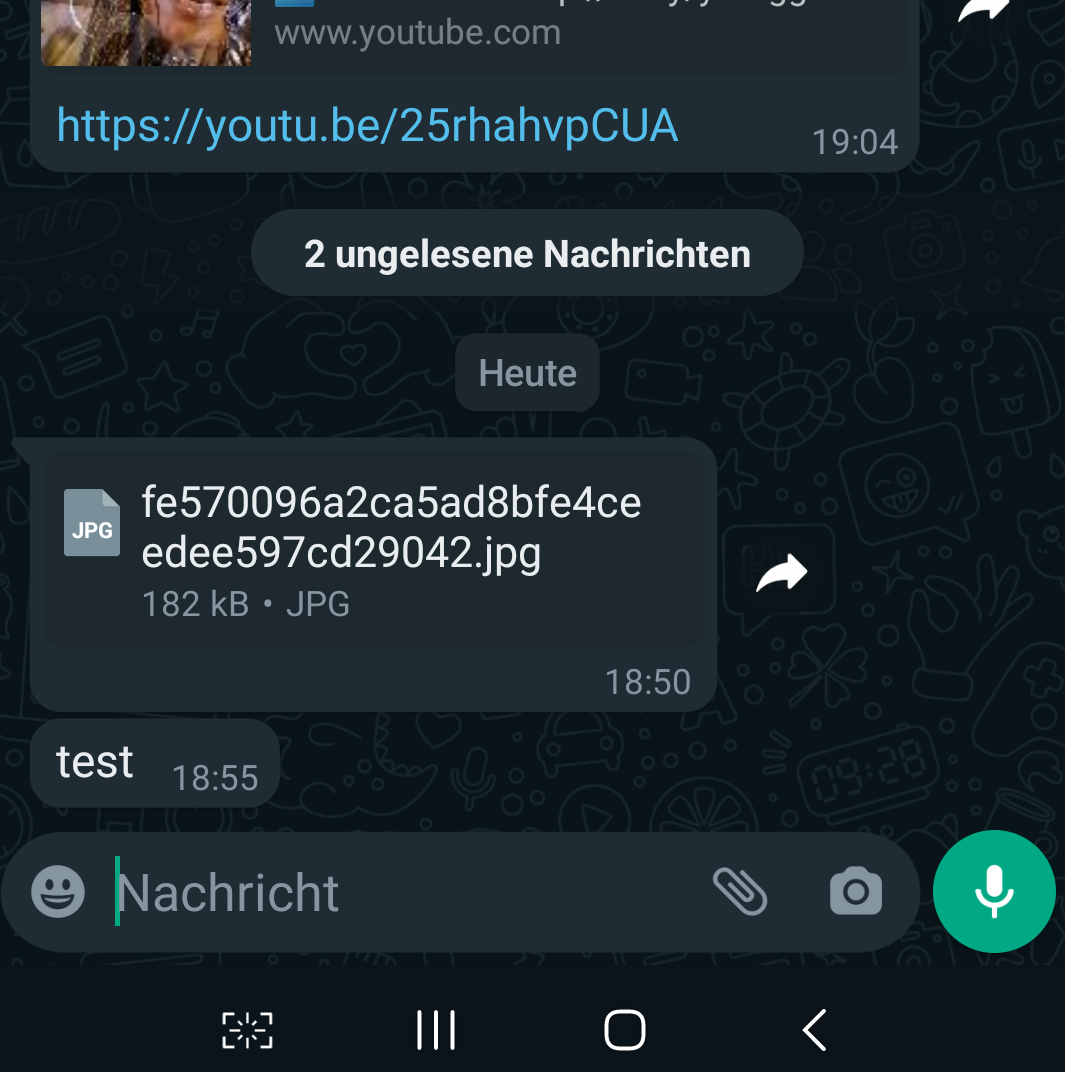The image size is (1065, 1072).
Task: Forward the YouTube link message
Action: coord(983,10)
